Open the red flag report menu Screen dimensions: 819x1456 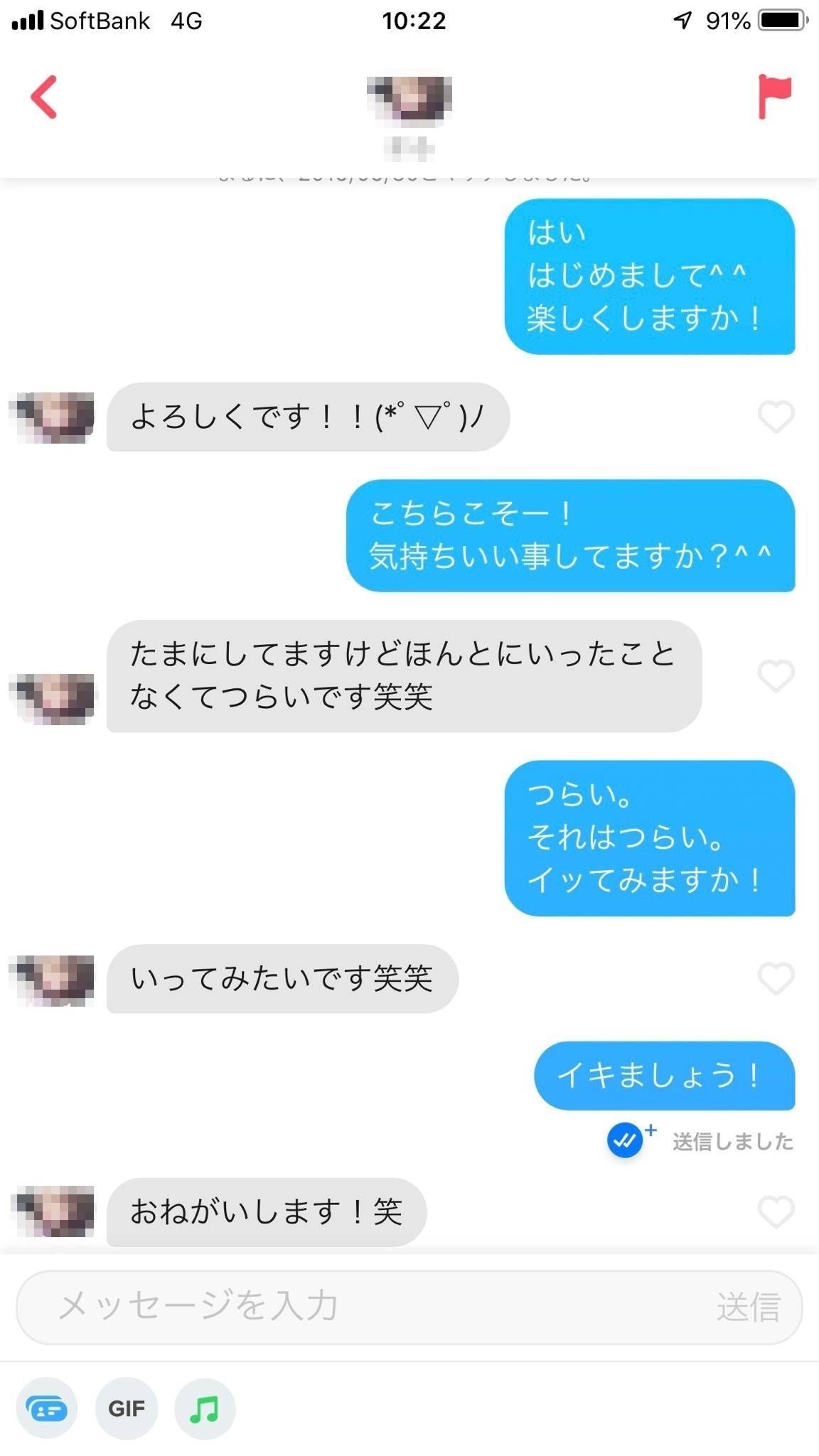pyautogui.click(x=774, y=97)
